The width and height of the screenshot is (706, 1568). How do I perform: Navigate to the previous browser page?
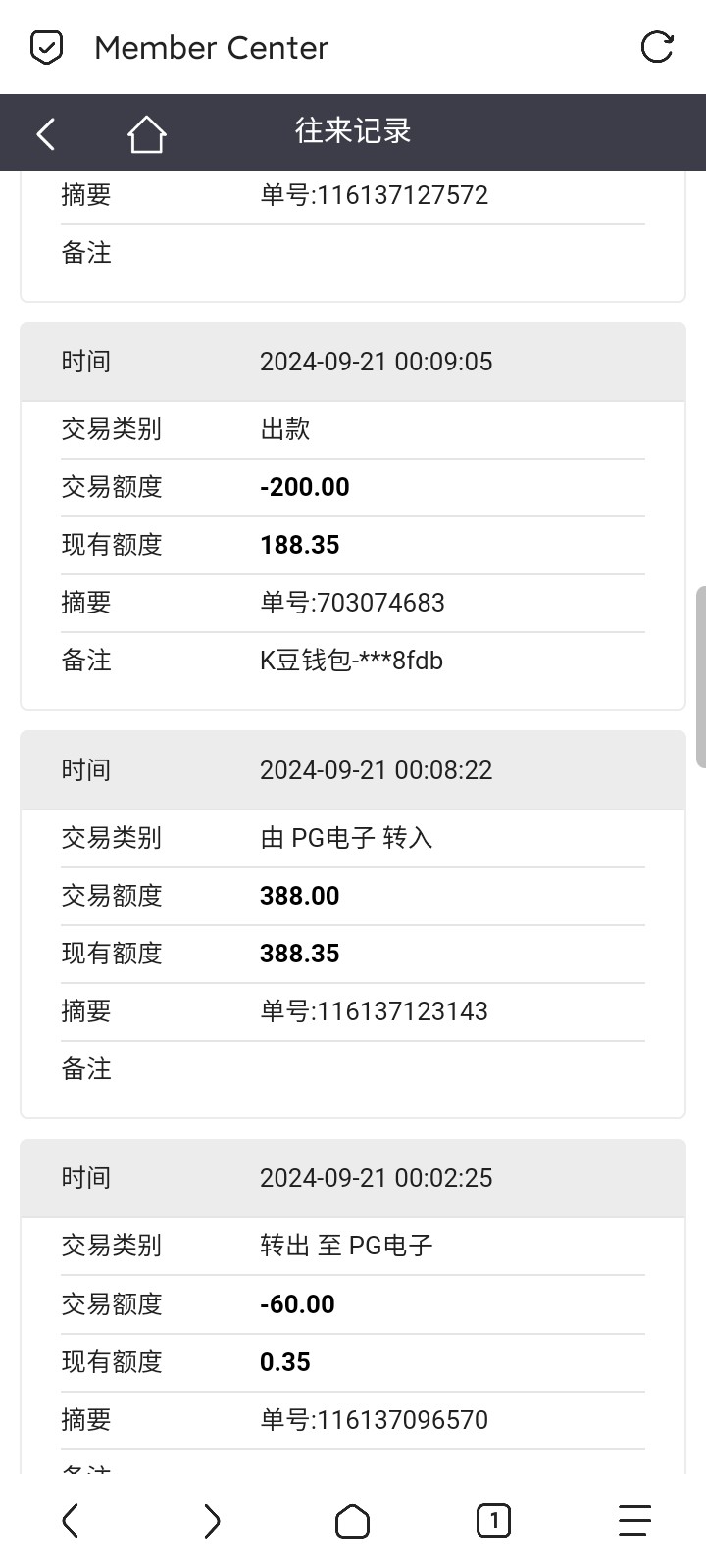coord(70,1521)
